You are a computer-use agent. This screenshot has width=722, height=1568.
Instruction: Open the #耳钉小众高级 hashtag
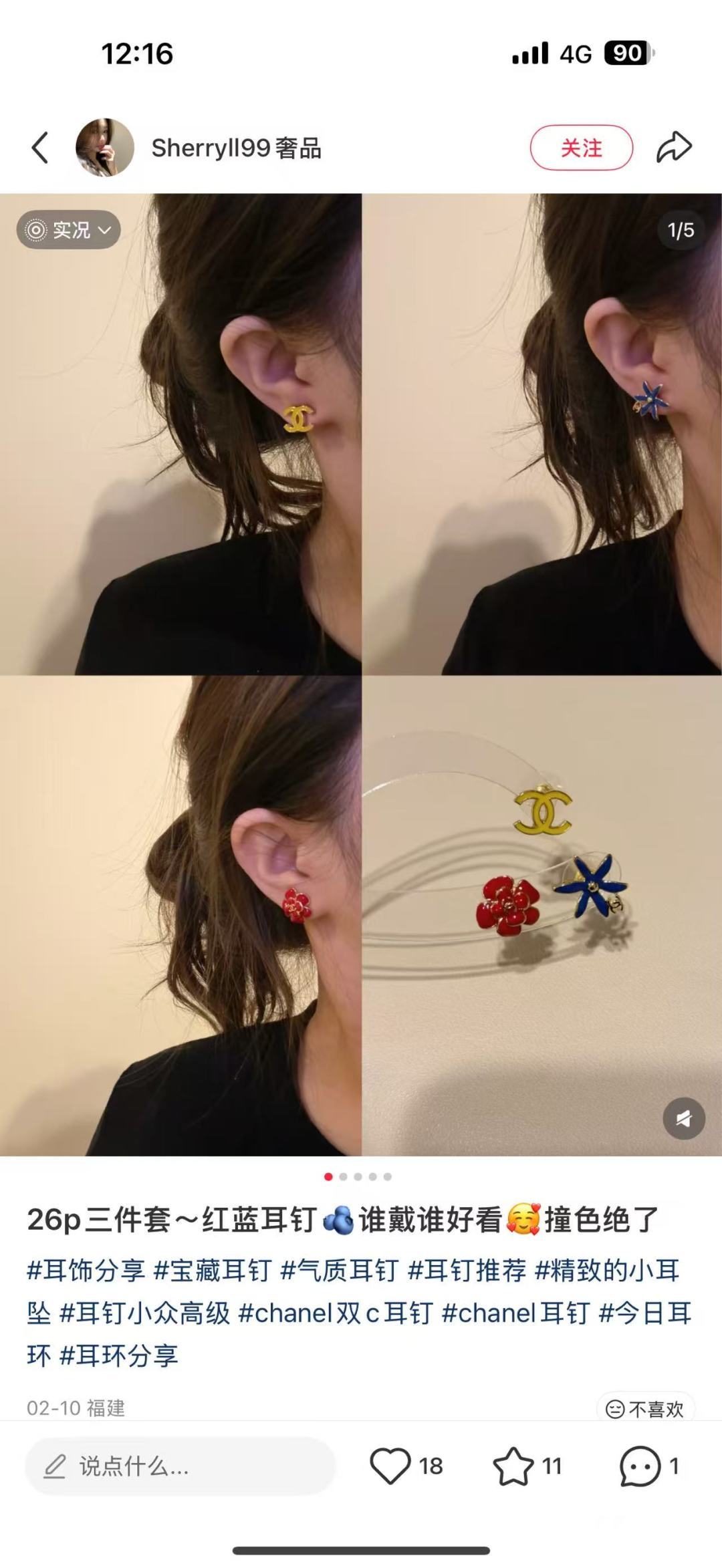pyautogui.click(x=145, y=1313)
